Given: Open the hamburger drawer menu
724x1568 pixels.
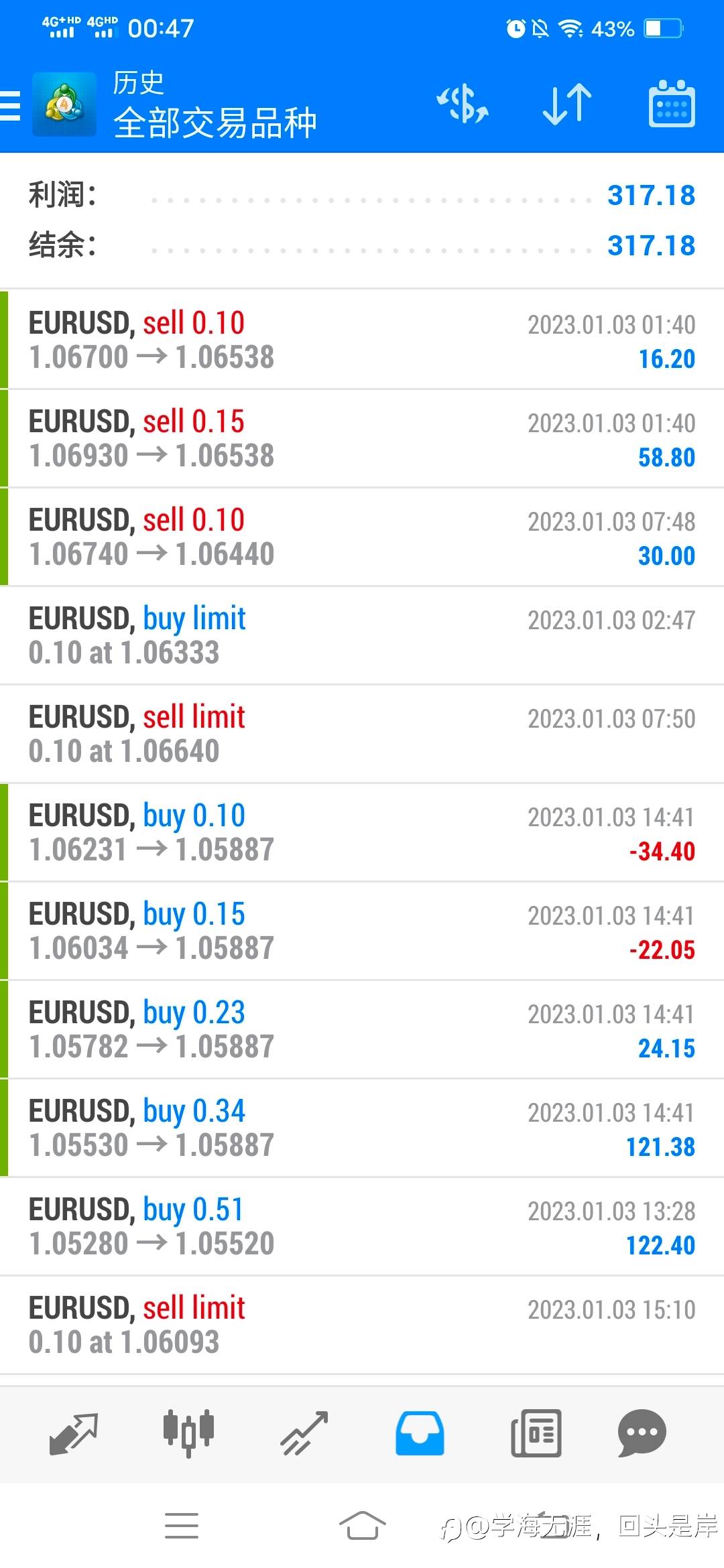Looking at the screenshot, I should click(x=11, y=106).
